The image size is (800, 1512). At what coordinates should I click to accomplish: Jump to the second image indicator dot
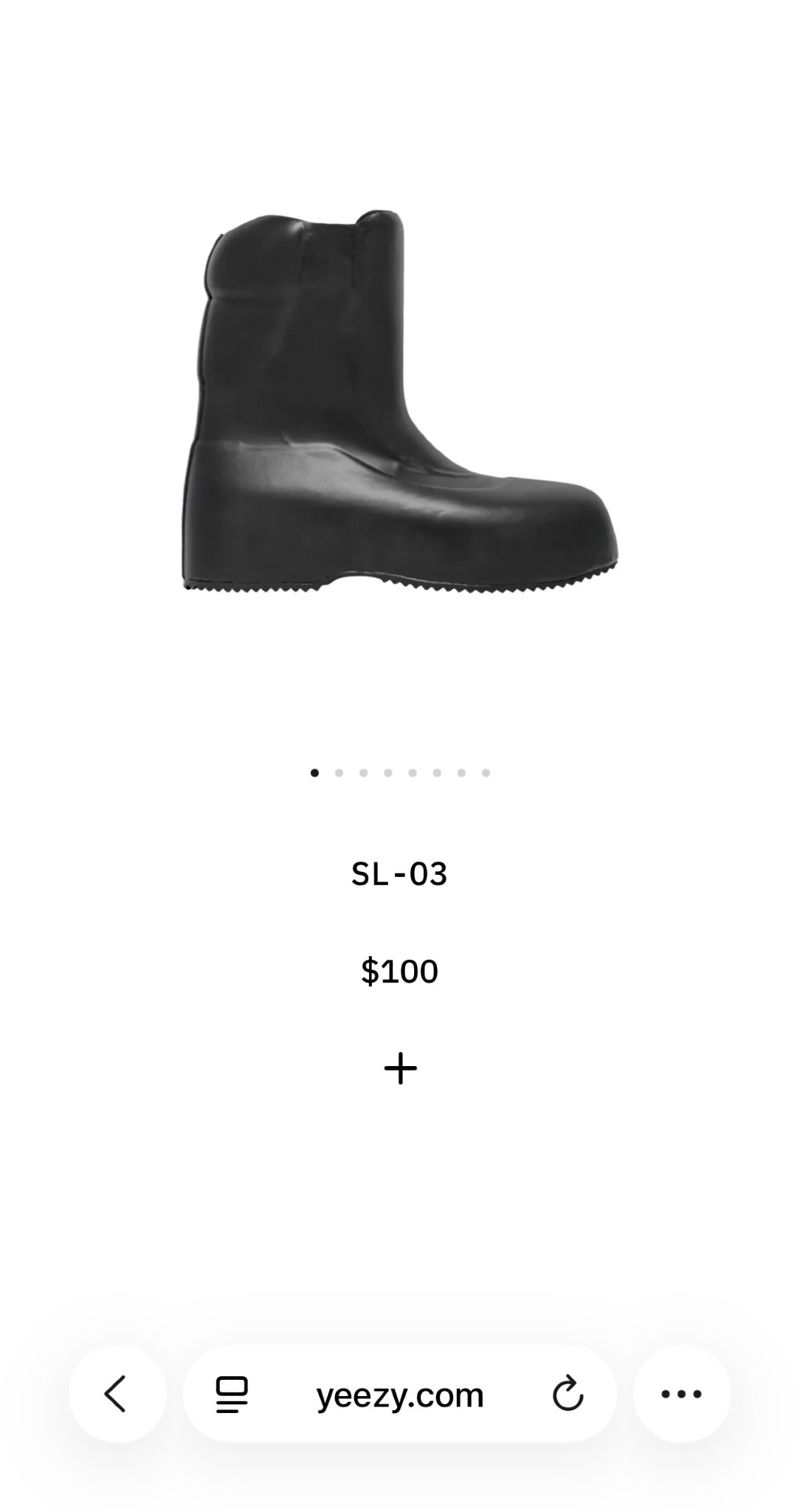coord(339,773)
